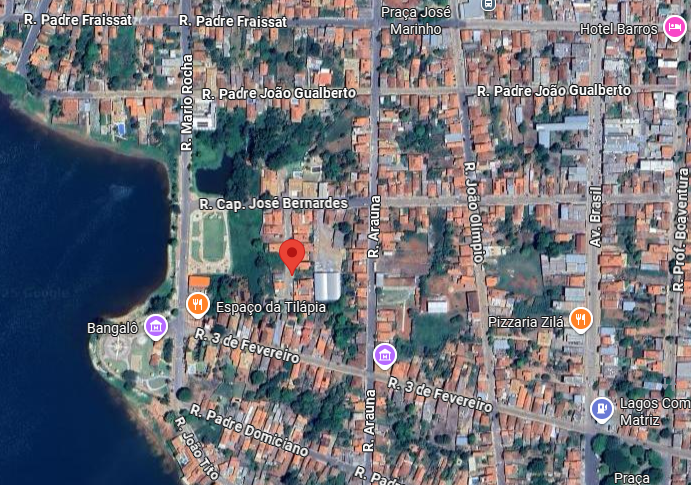Tap the Bangalô place marker
Viewport: 691px width, 485px height.
[x=155, y=326]
